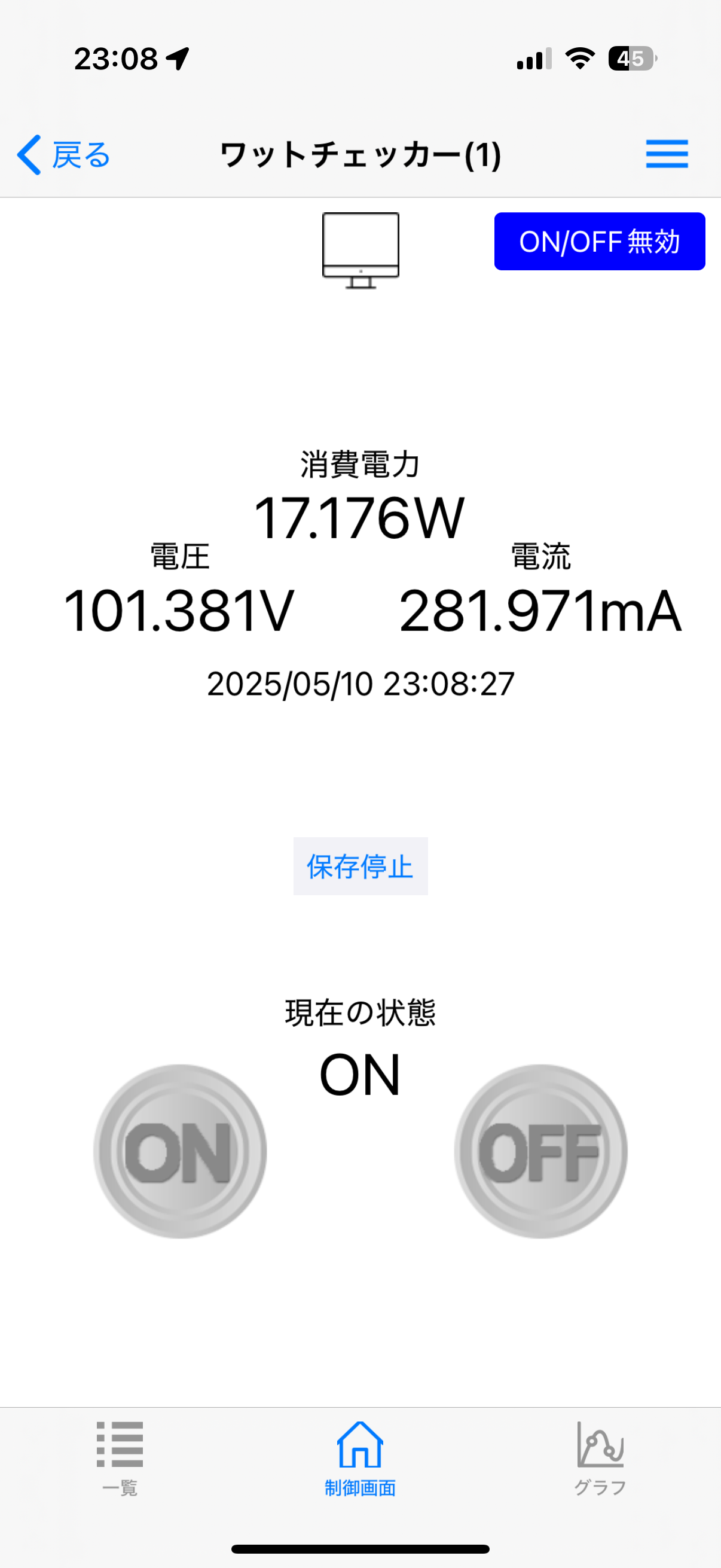Select the 制御画面 tab
Screen dimensions: 721x1568
[360, 1458]
